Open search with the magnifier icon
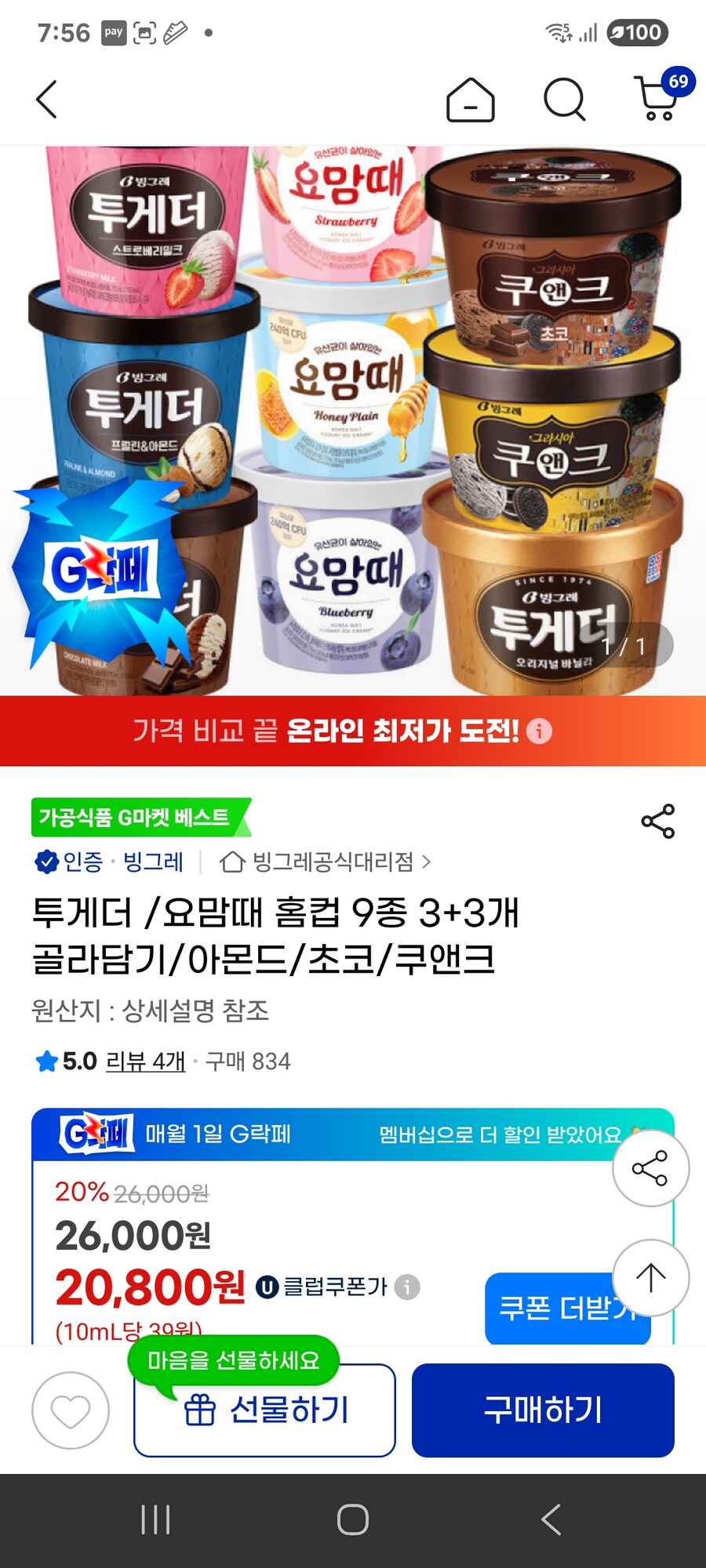Image resolution: width=706 pixels, height=1568 pixels. click(562, 100)
